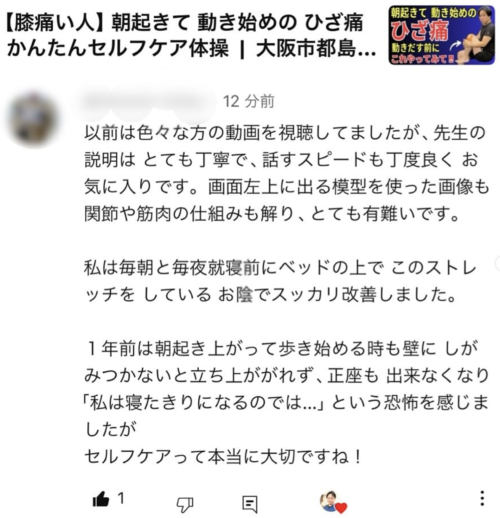500x518 pixels.
Task: Like the comment with the thumbs-up icon
Action: point(101,499)
